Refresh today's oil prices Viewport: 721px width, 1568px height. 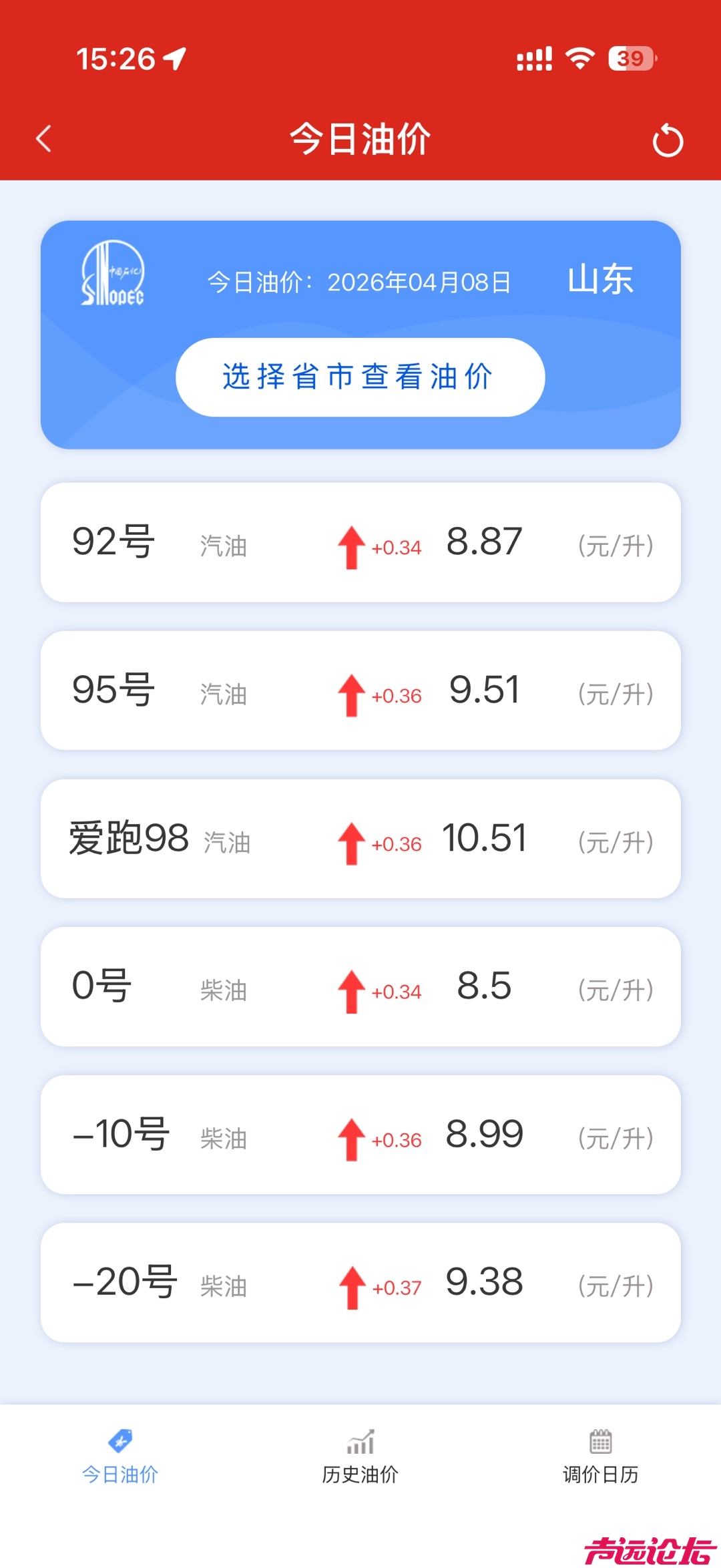668,141
